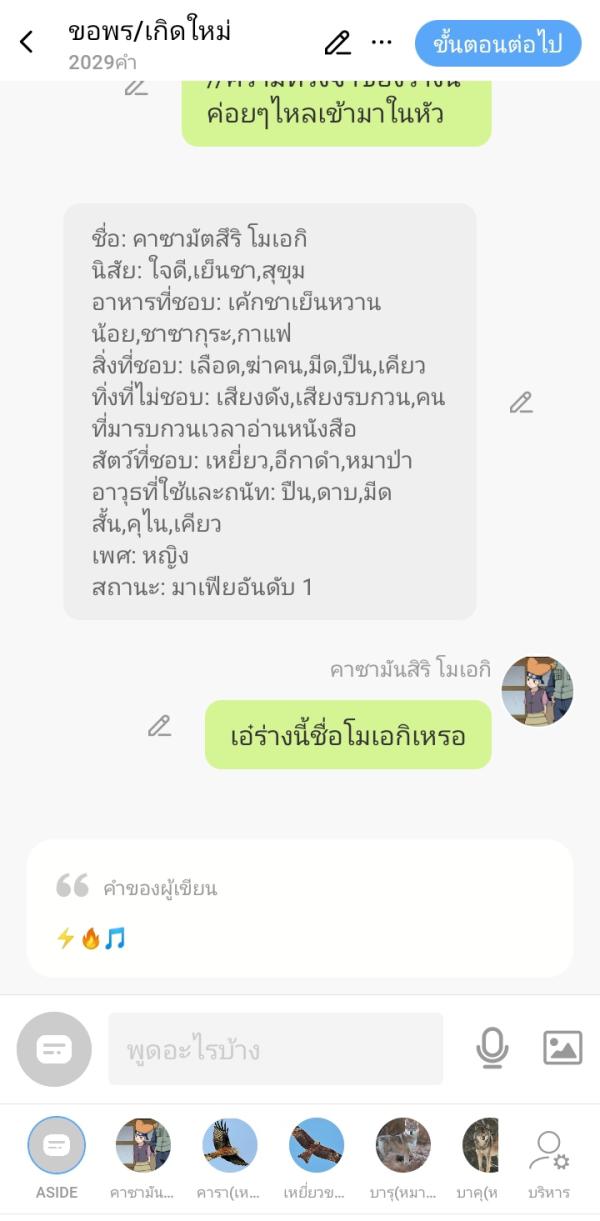Tap the ขั้นตอนต่อไป button
Image resolution: width=600 pixels, height=1221 pixels.
(x=498, y=44)
